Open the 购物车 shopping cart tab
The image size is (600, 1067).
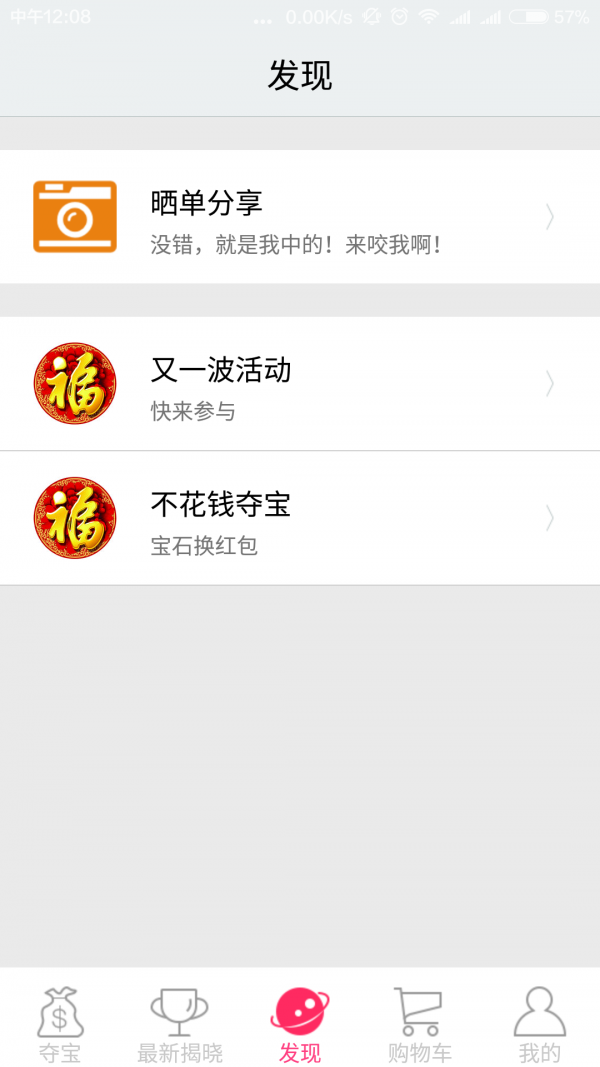(420, 1024)
